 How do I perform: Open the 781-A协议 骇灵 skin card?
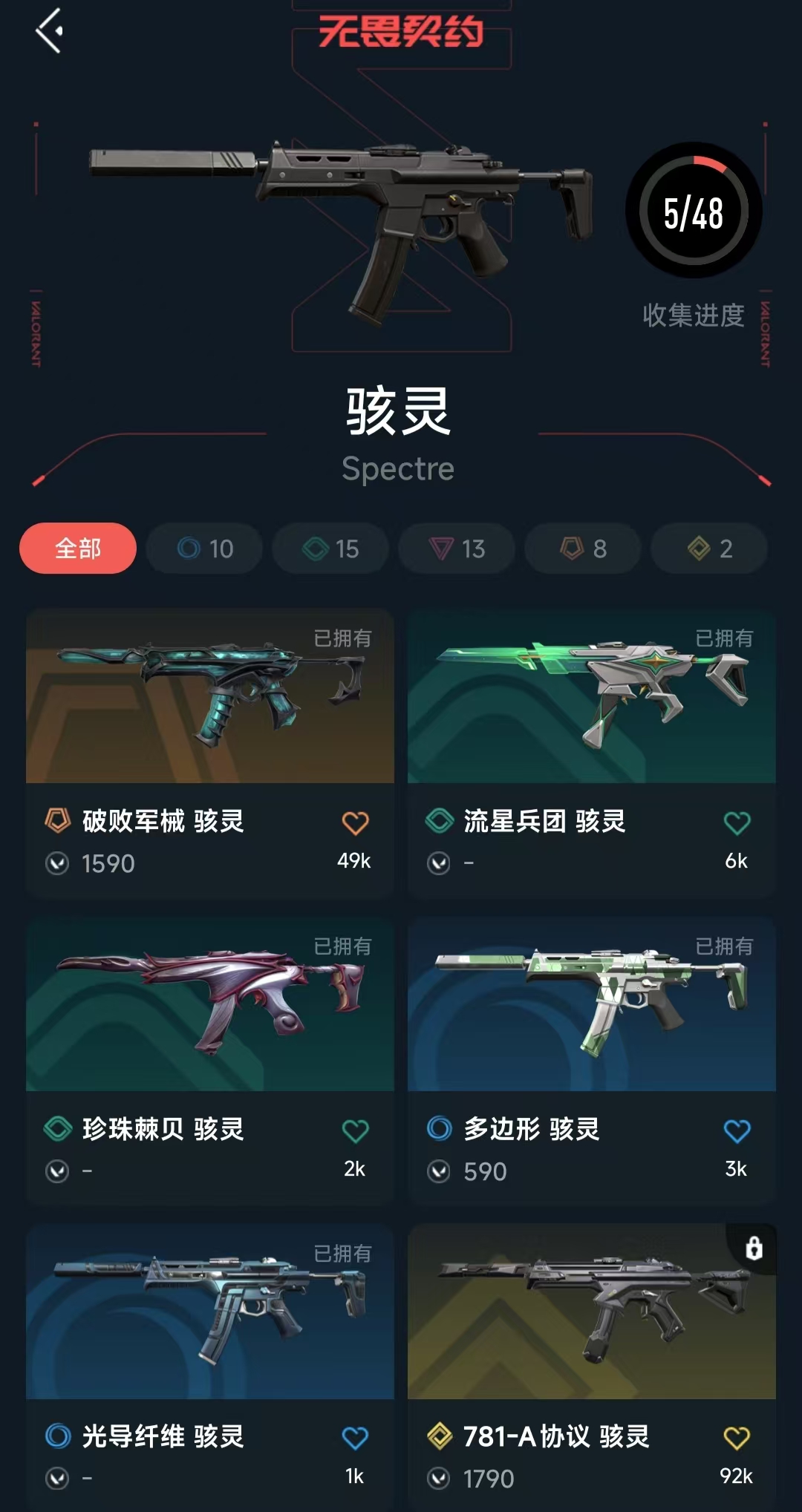pos(592,1367)
